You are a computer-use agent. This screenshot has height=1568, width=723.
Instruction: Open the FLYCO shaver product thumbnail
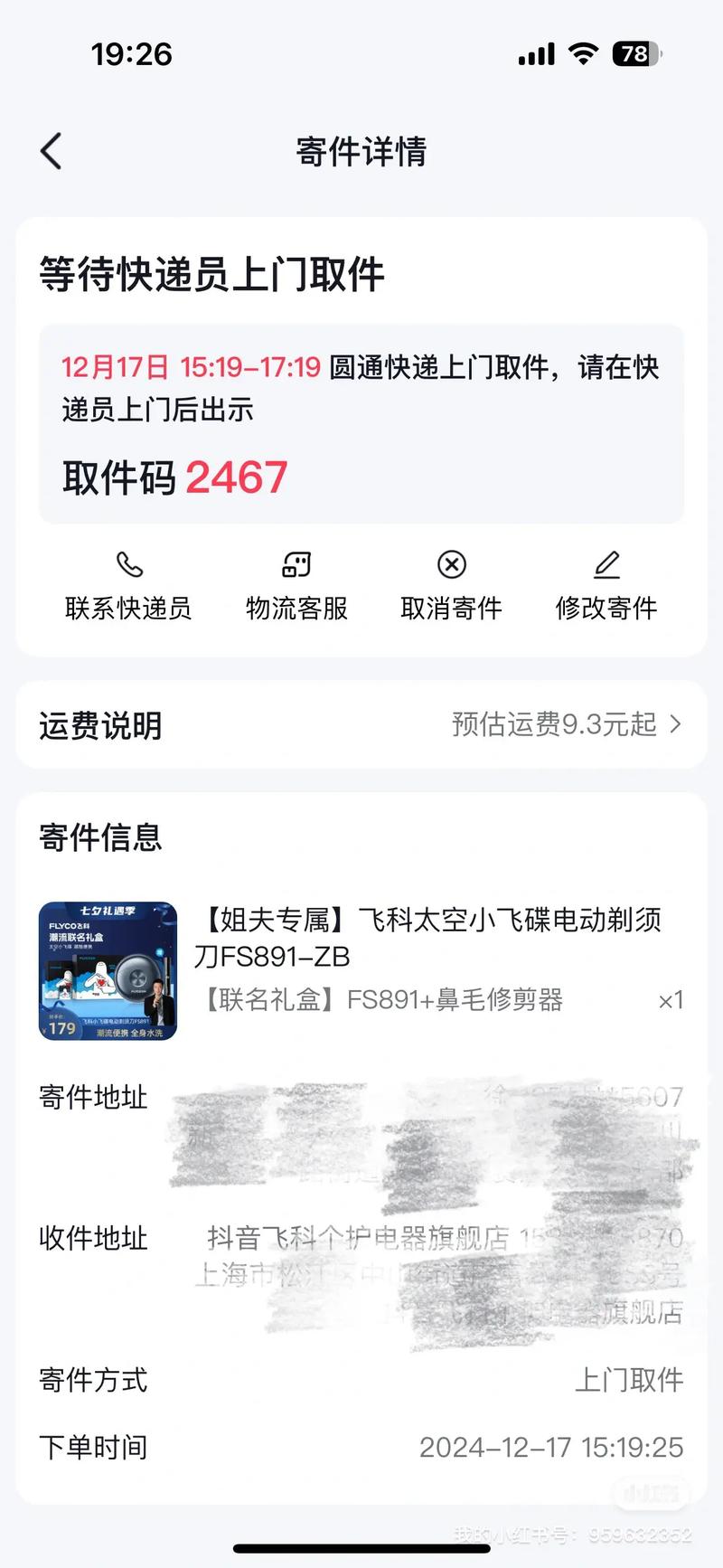click(x=113, y=969)
